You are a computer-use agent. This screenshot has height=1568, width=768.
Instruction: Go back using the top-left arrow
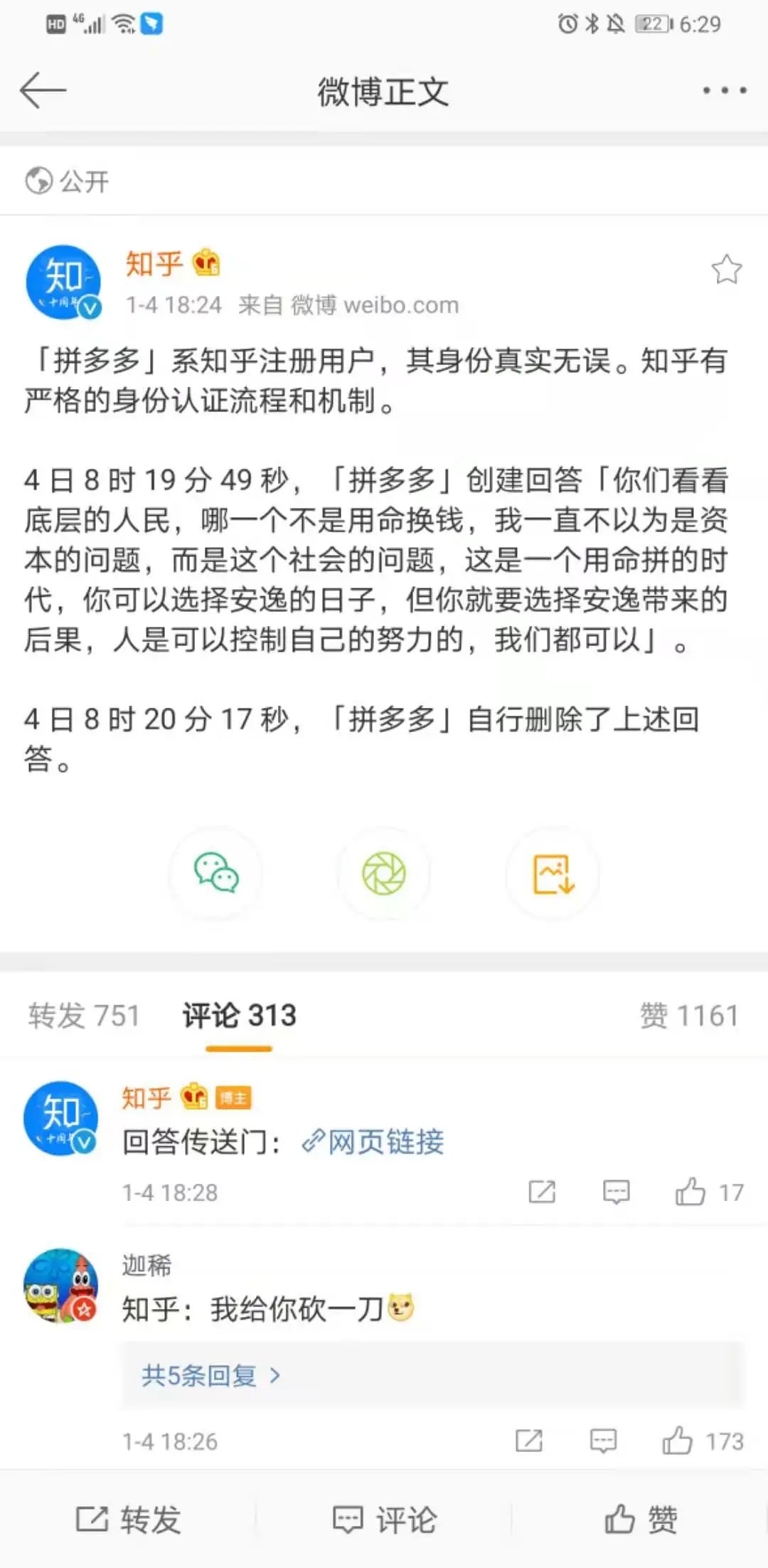43,90
